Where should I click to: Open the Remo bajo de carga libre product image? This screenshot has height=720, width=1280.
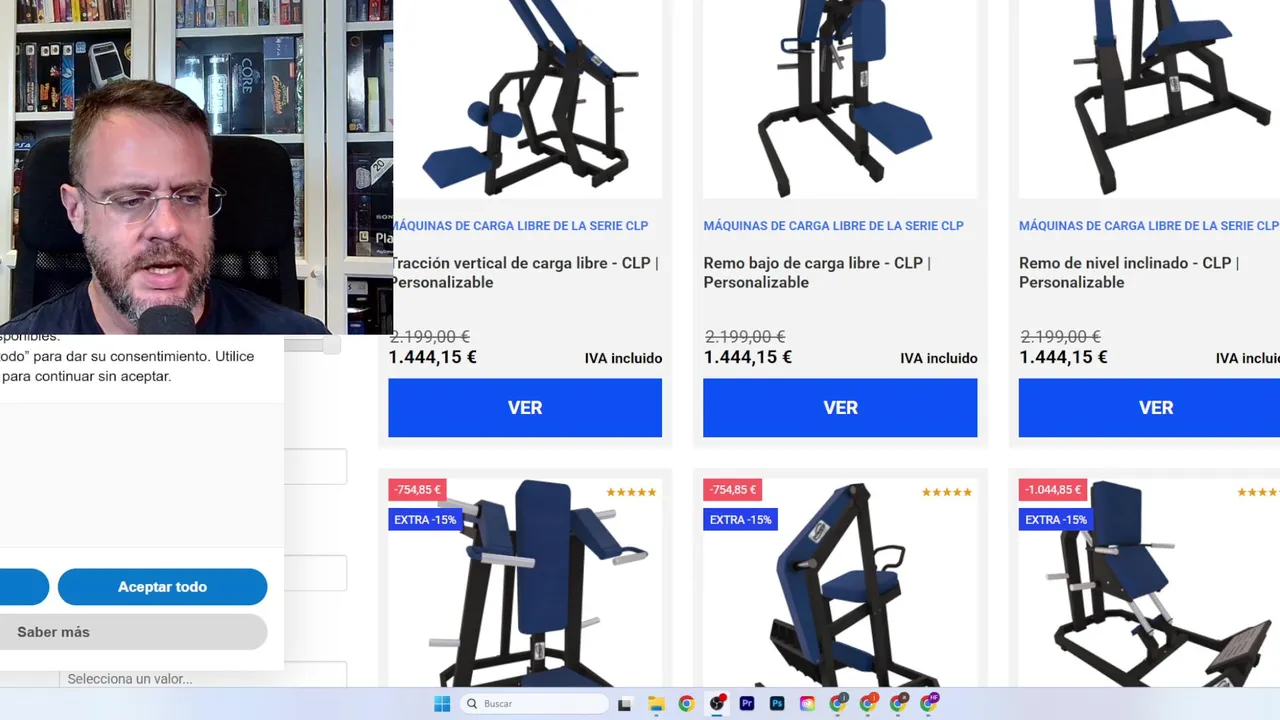(x=840, y=100)
